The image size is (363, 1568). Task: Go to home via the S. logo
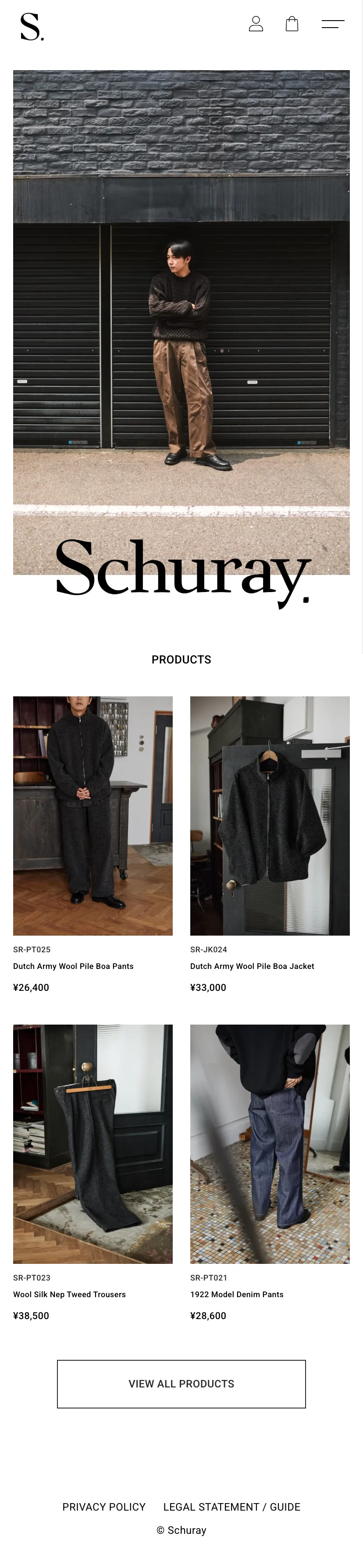pyautogui.click(x=32, y=28)
